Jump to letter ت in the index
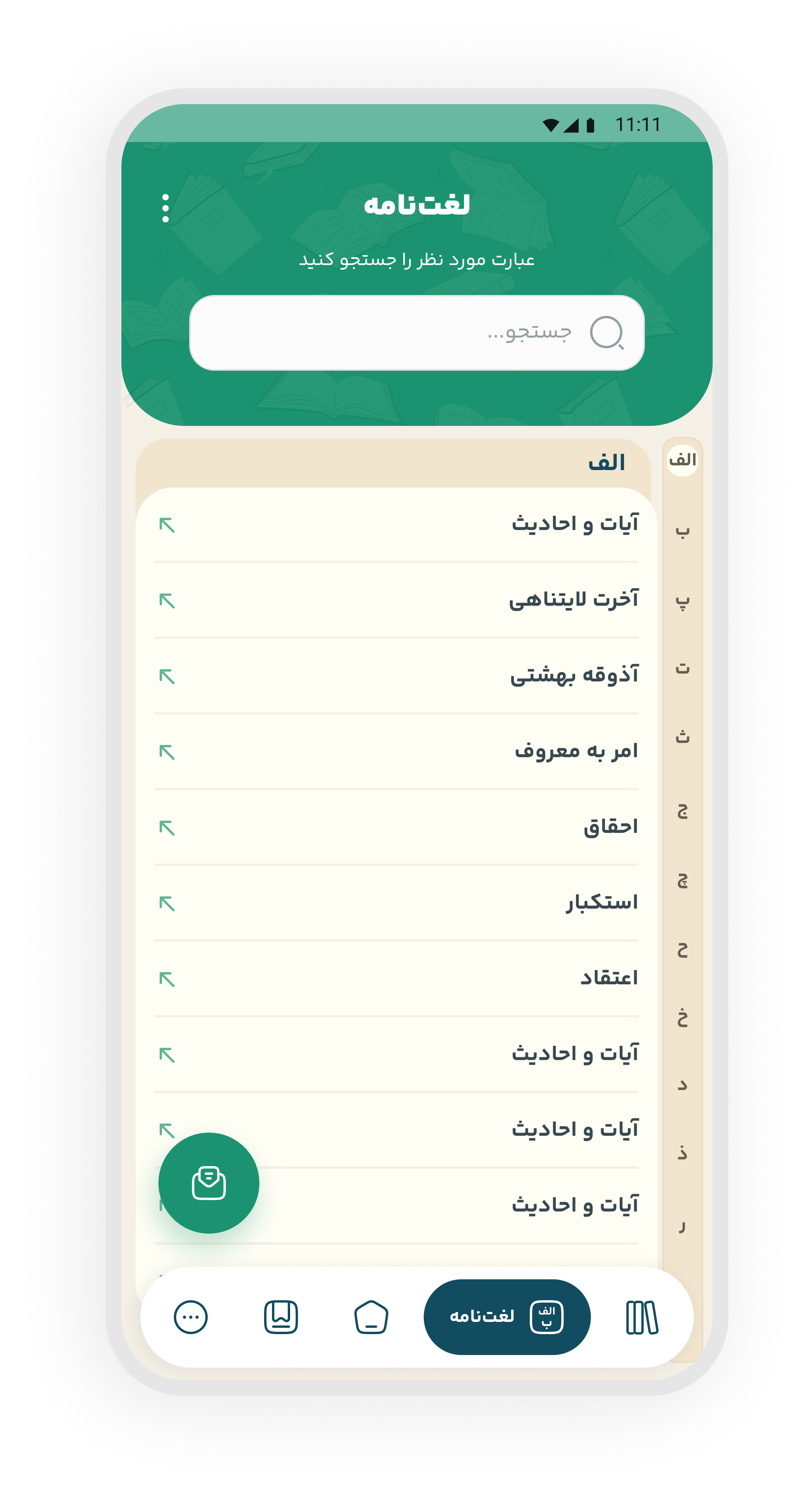The height and width of the screenshot is (1497, 812). (x=682, y=669)
